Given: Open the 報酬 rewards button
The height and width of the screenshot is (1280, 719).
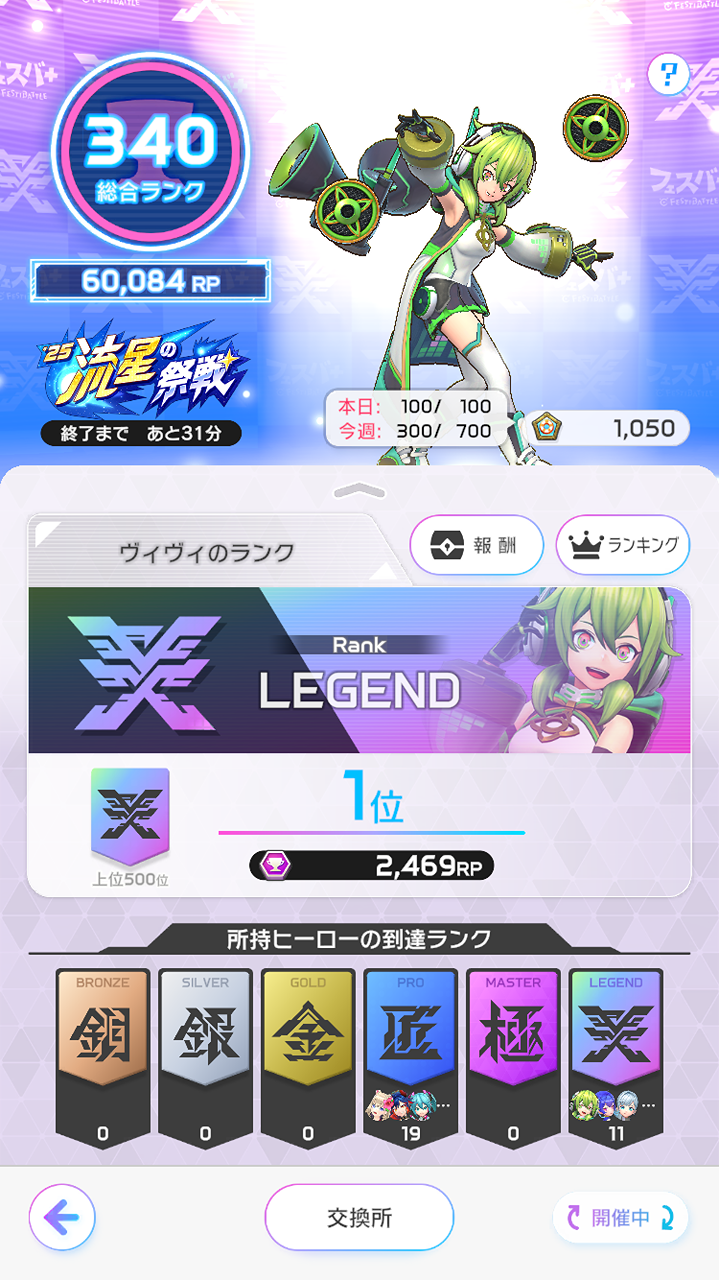Looking at the screenshot, I should 476,545.
